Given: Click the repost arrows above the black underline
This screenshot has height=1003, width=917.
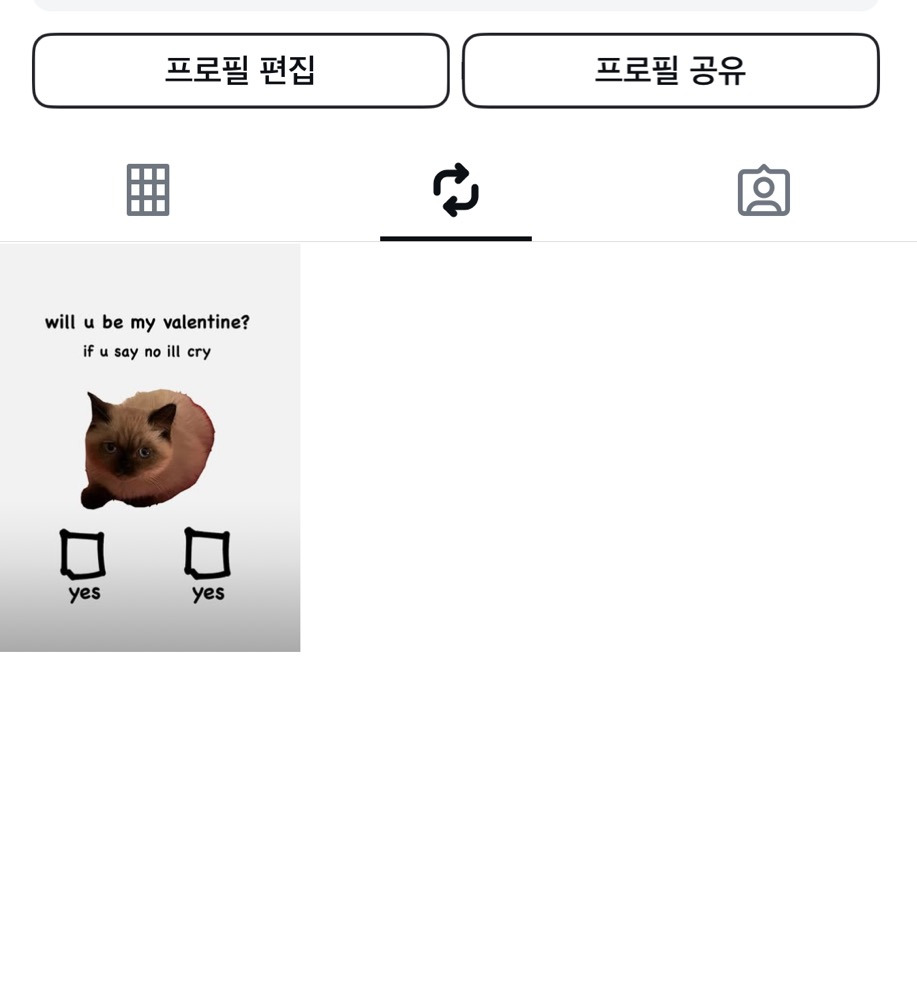Looking at the screenshot, I should click(456, 190).
